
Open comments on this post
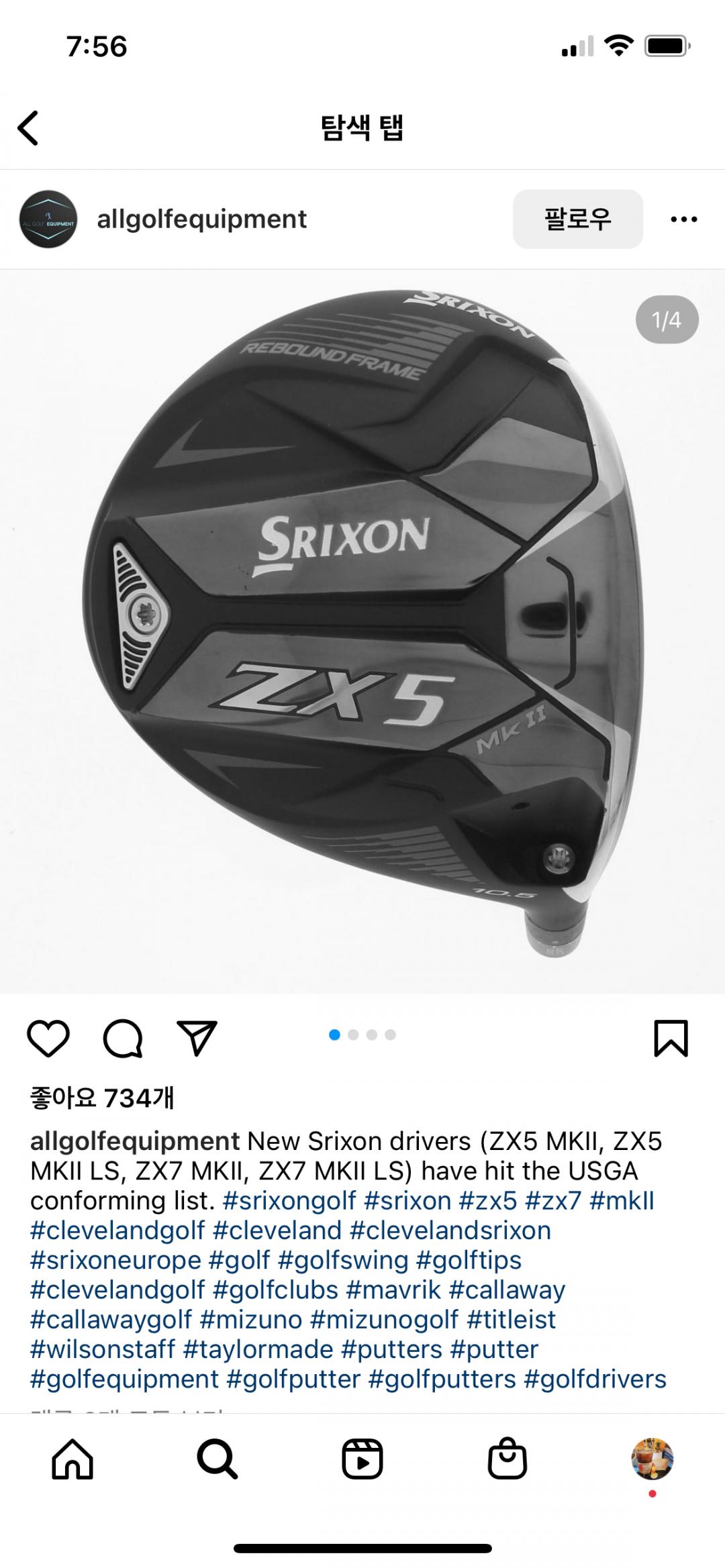122,1039
